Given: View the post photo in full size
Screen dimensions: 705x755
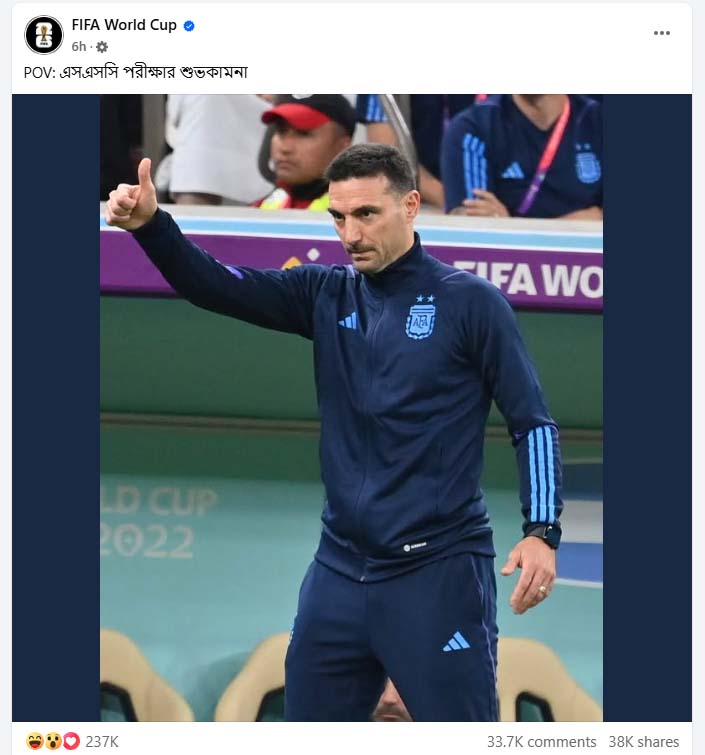Looking at the screenshot, I should [351, 407].
